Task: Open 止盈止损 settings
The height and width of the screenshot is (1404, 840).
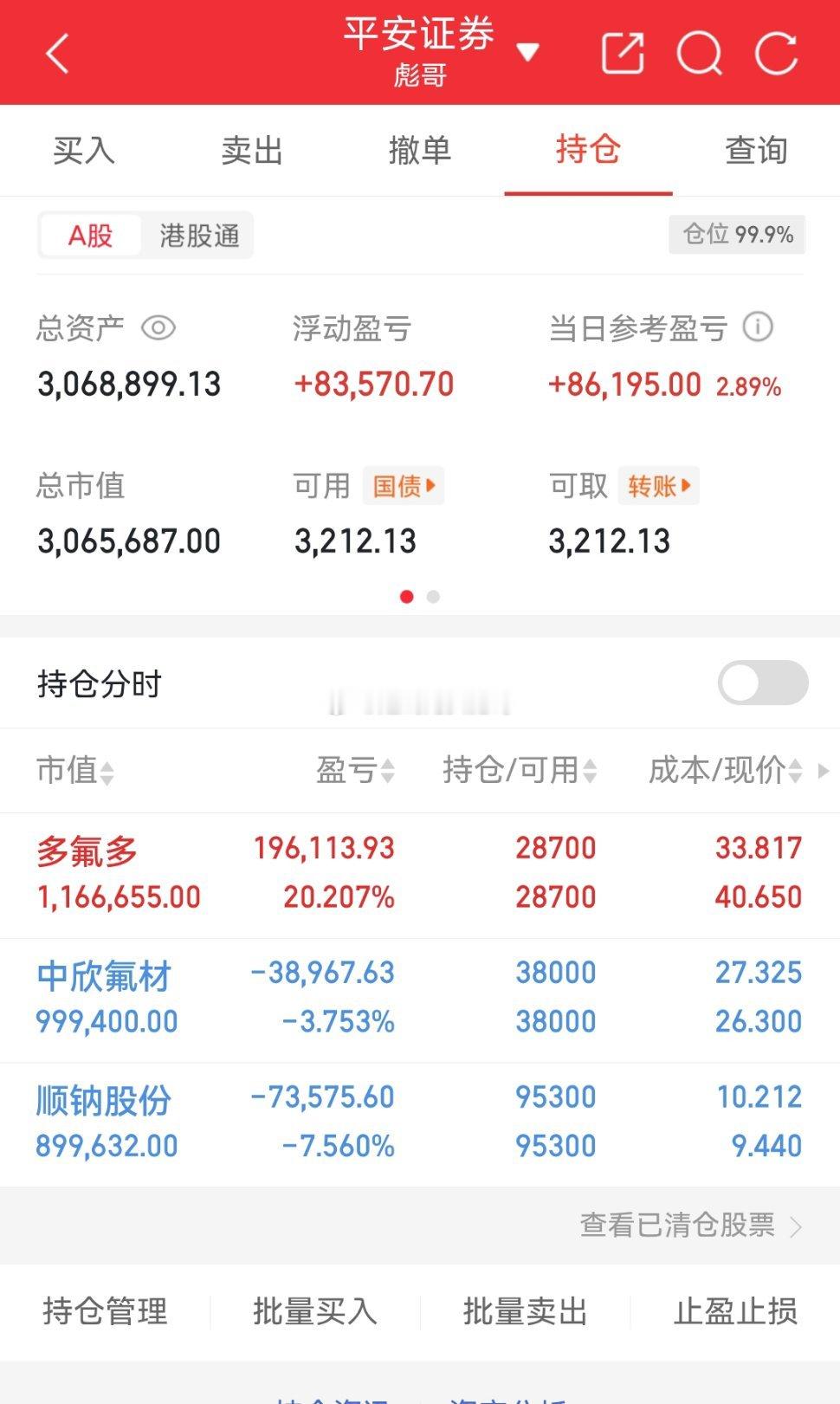Action: [x=735, y=1311]
